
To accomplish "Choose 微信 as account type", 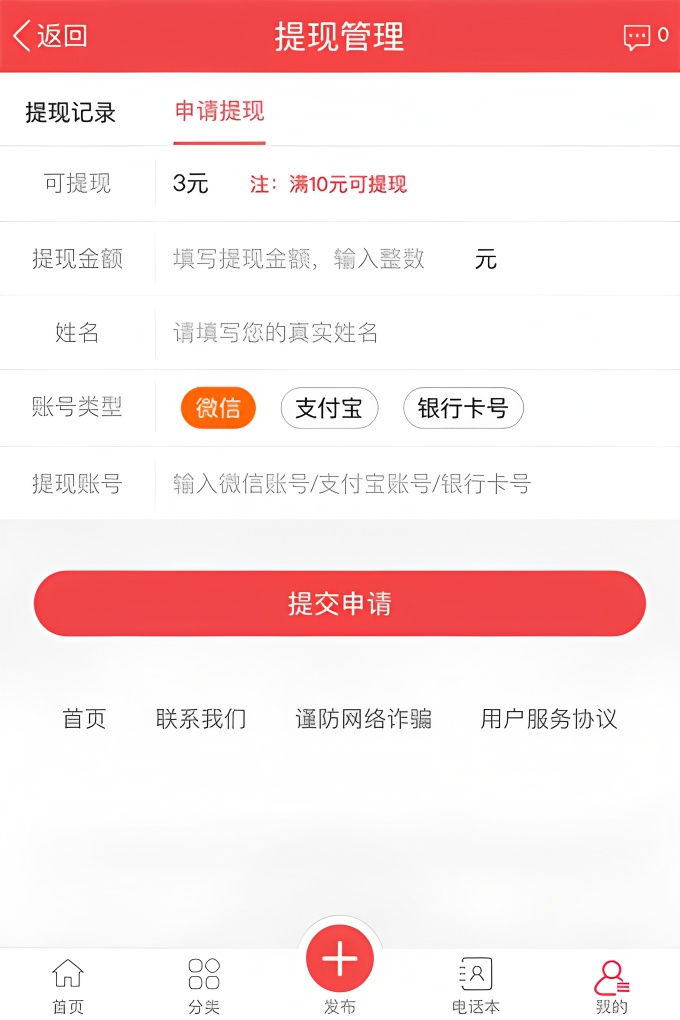I will [x=218, y=408].
